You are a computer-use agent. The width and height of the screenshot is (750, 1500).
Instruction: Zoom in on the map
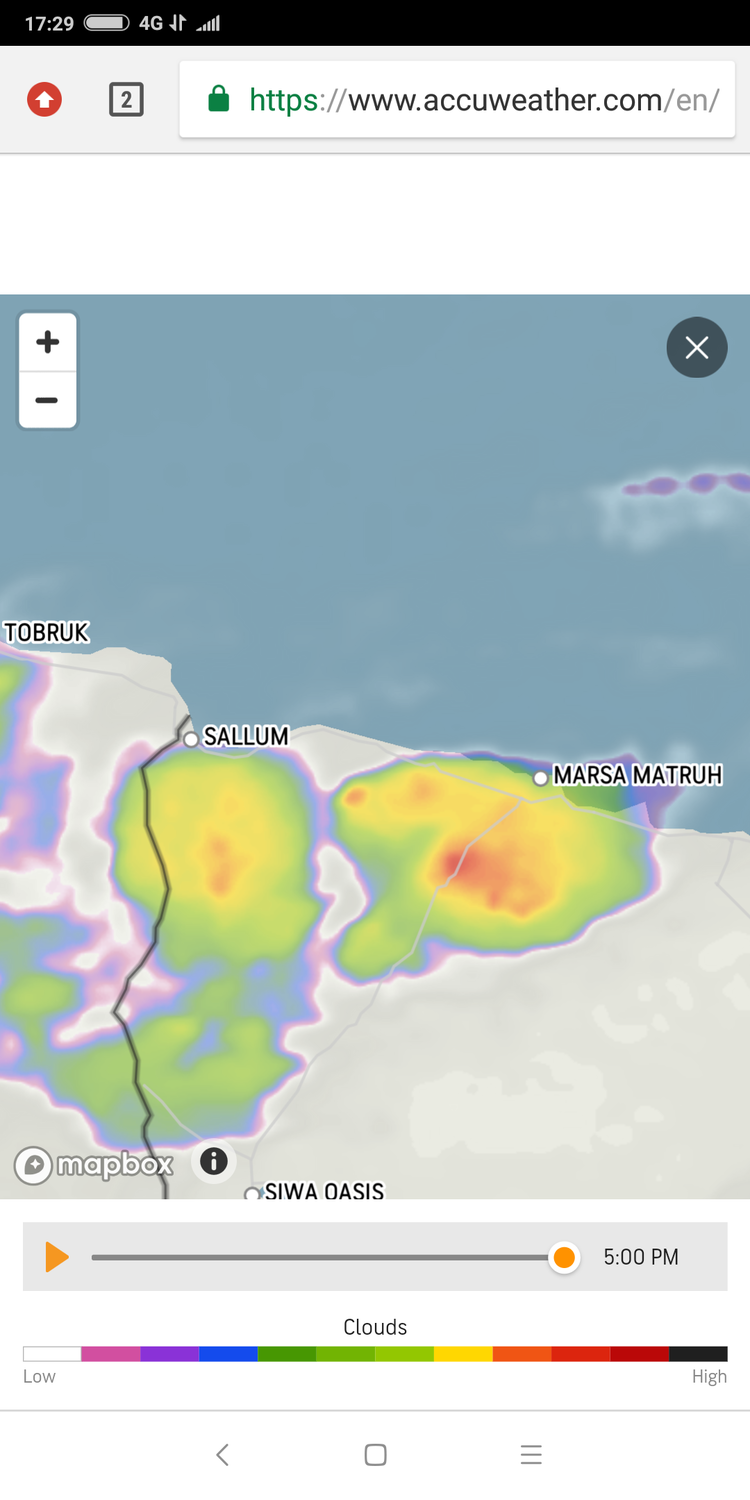(x=47, y=343)
